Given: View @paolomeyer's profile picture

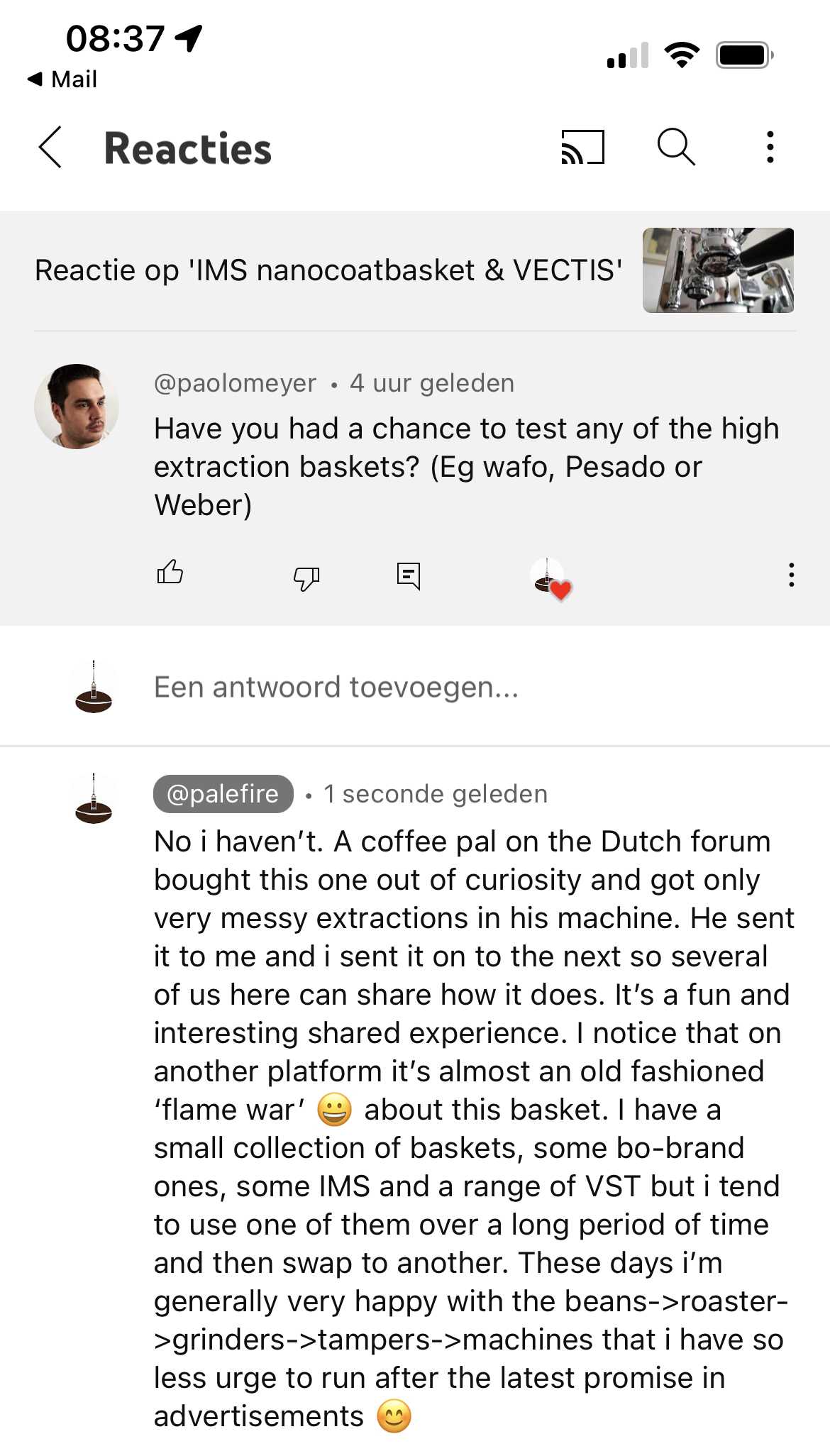Looking at the screenshot, I should pos(77,407).
